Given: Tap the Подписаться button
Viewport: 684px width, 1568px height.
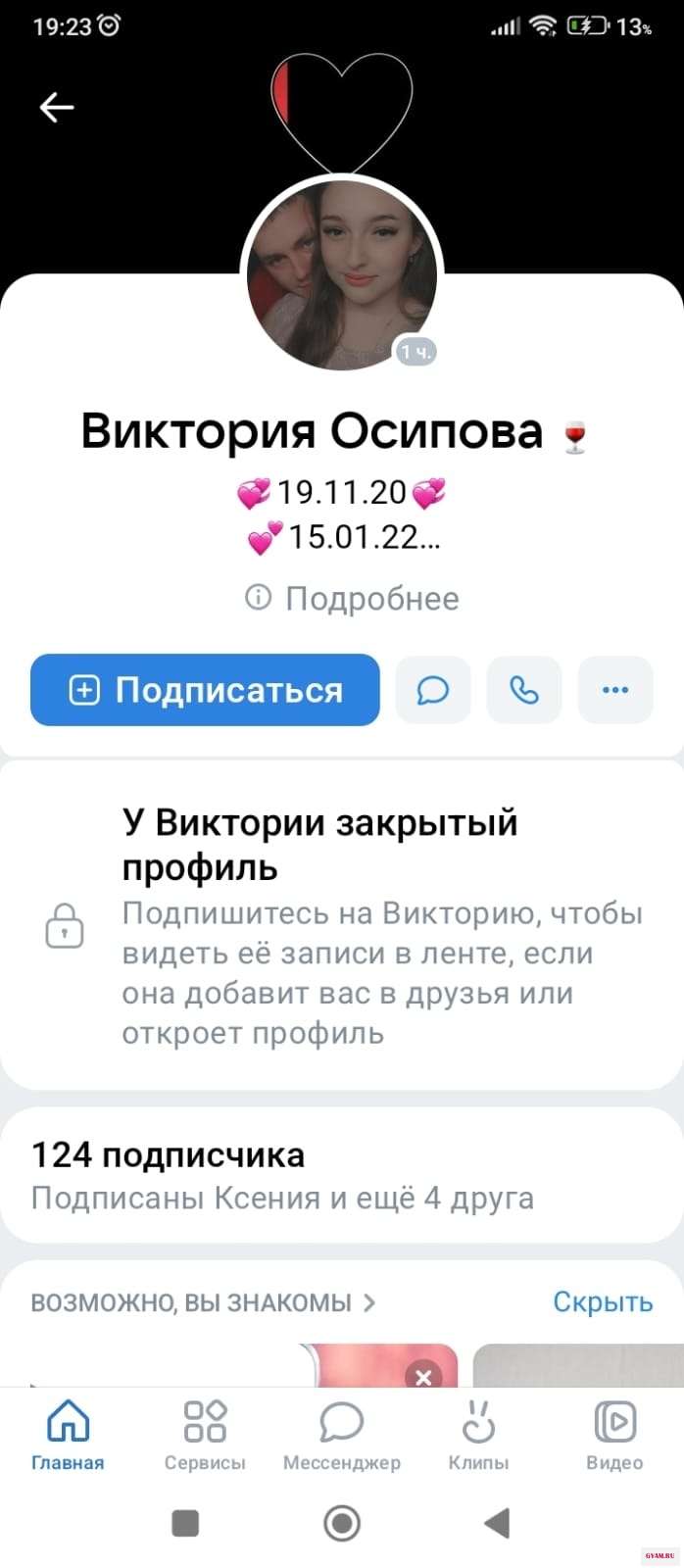Looking at the screenshot, I should click(x=205, y=690).
